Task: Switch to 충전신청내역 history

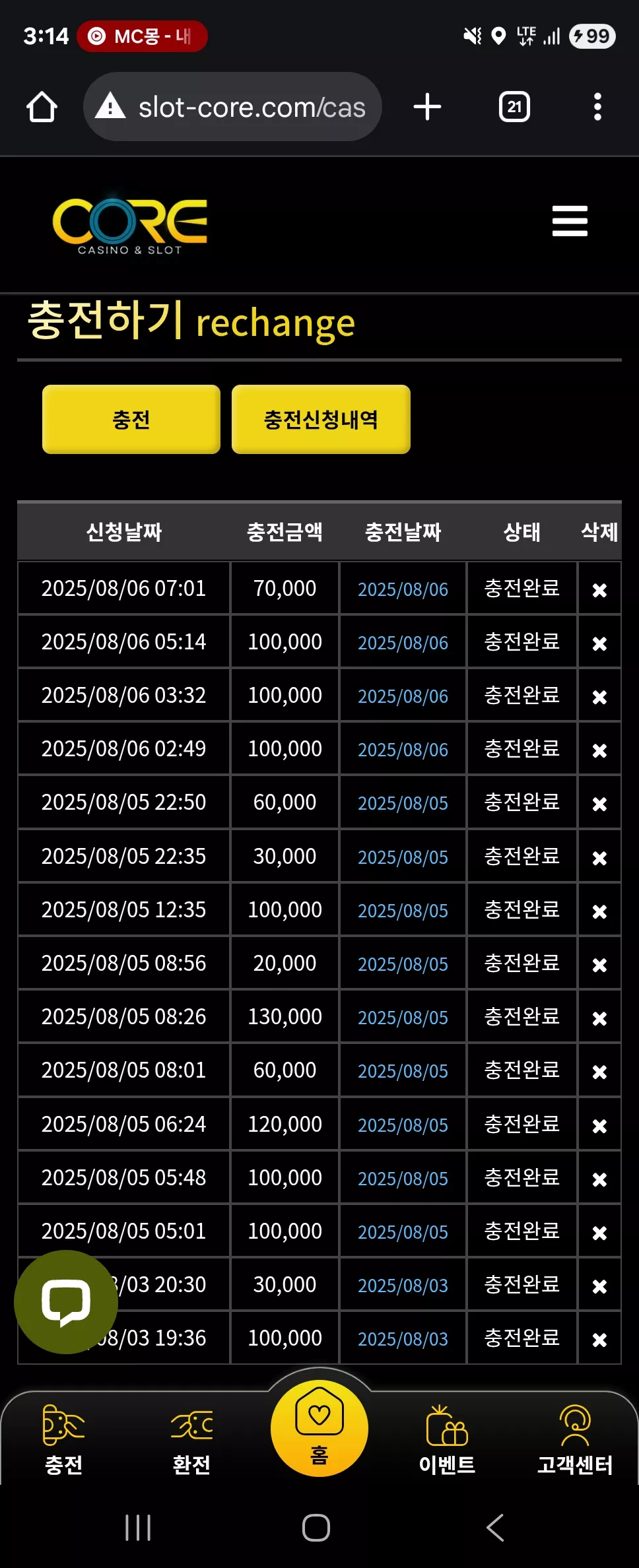Action: (x=321, y=420)
